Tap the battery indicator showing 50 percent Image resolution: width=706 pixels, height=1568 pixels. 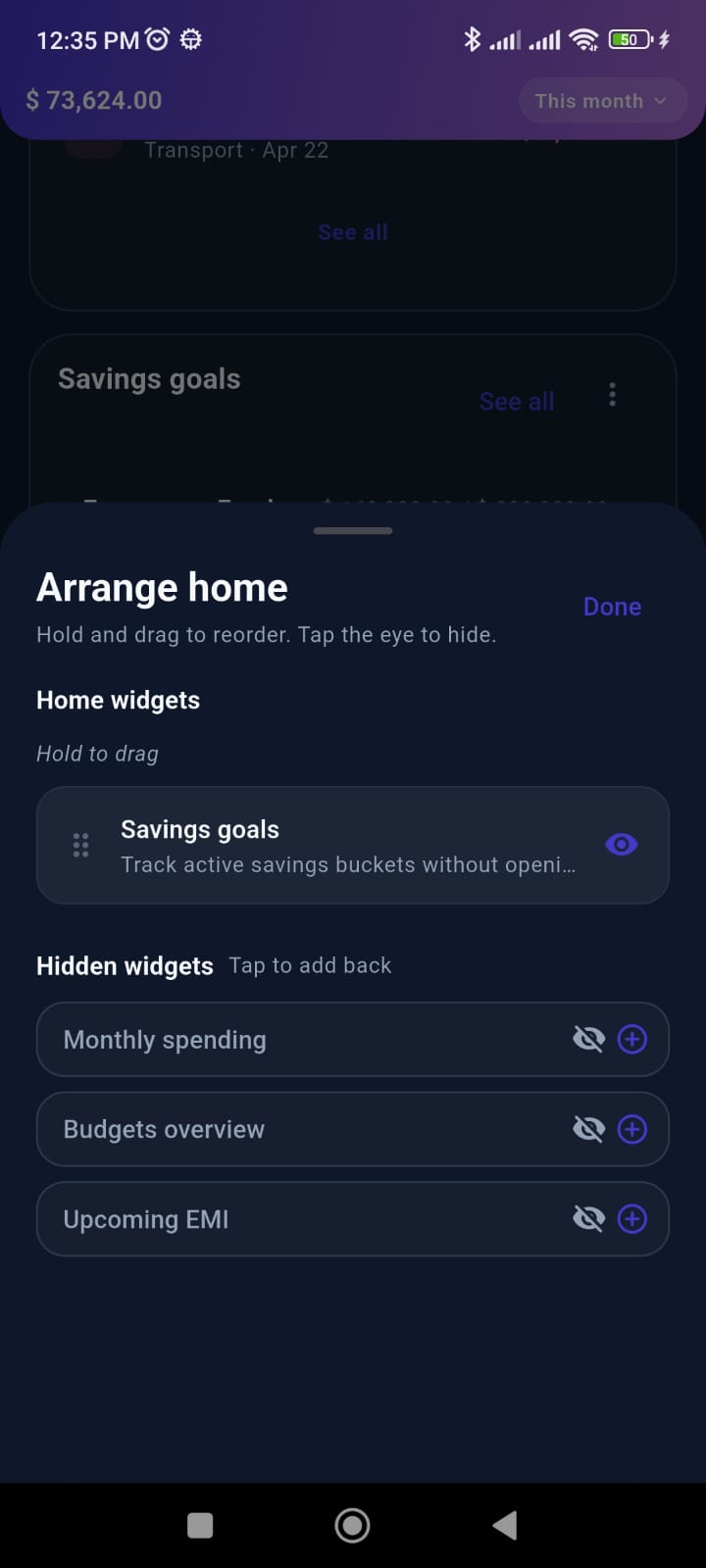[x=629, y=39]
